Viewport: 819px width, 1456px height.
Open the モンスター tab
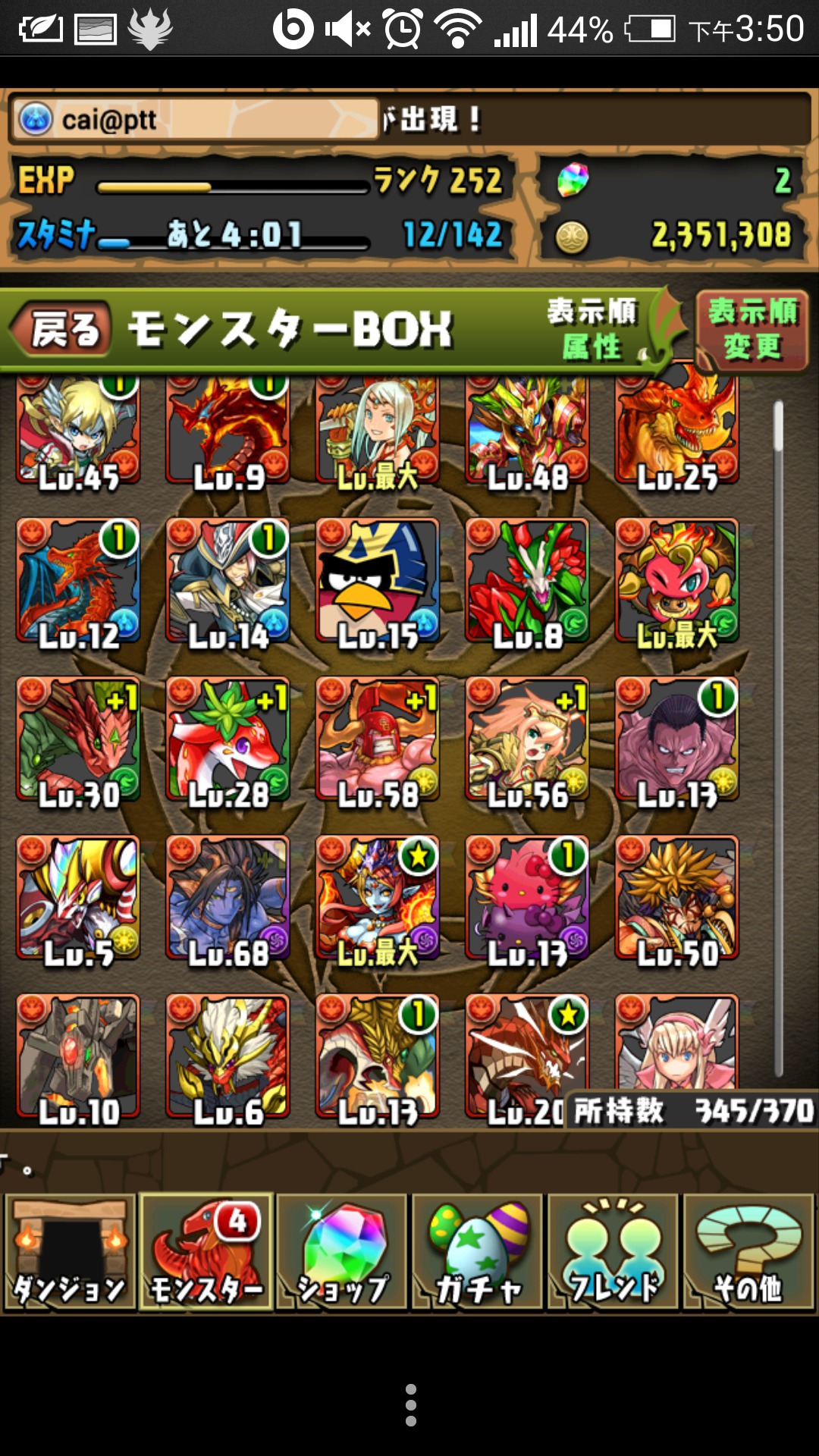point(206,1251)
